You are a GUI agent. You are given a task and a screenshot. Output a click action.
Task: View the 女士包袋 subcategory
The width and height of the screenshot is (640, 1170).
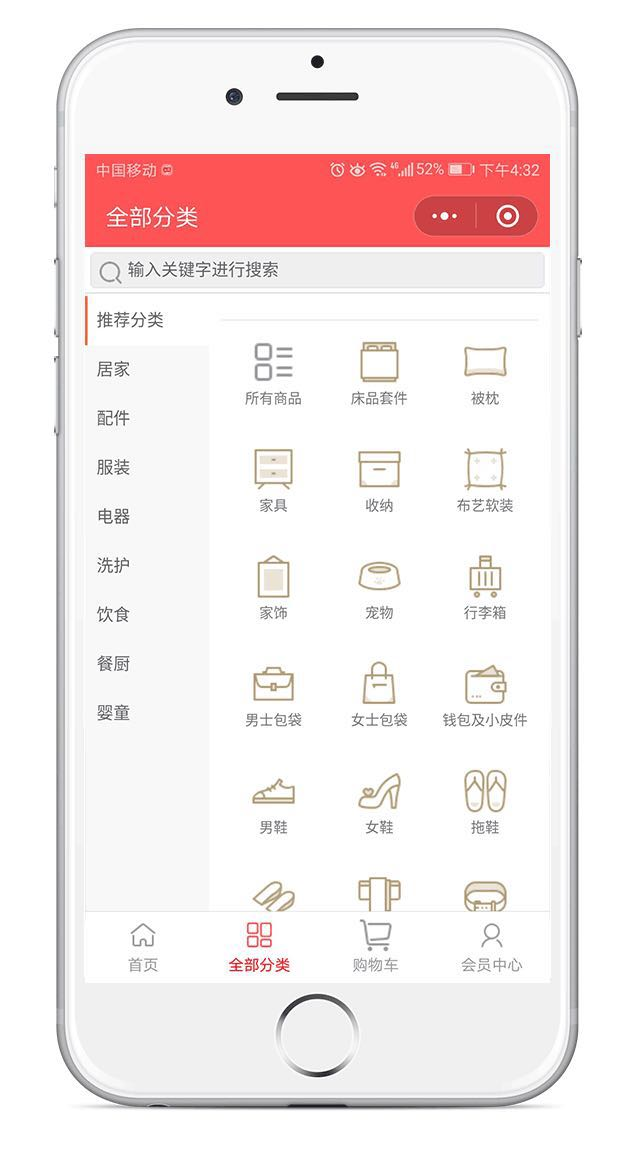(x=379, y=694)
